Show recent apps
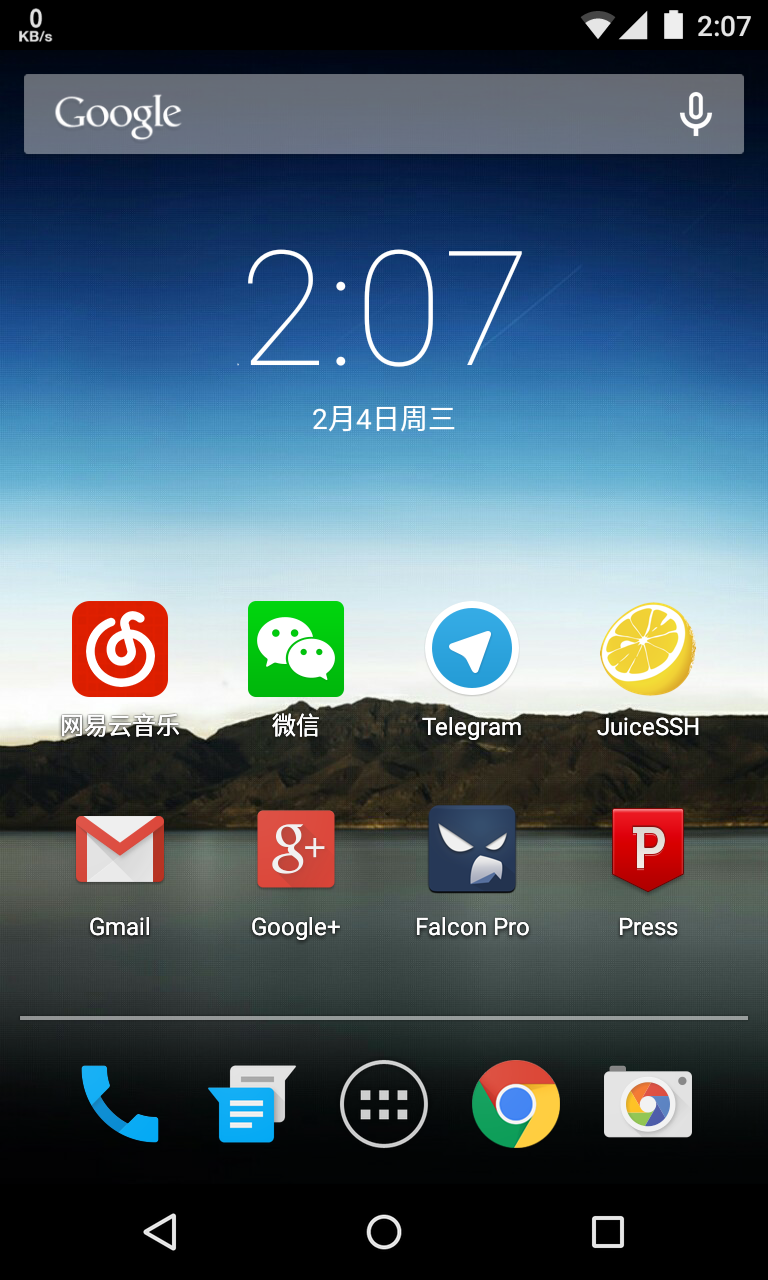Image resolution: width=768 pixels, height=1280 pixels. 608,1232
